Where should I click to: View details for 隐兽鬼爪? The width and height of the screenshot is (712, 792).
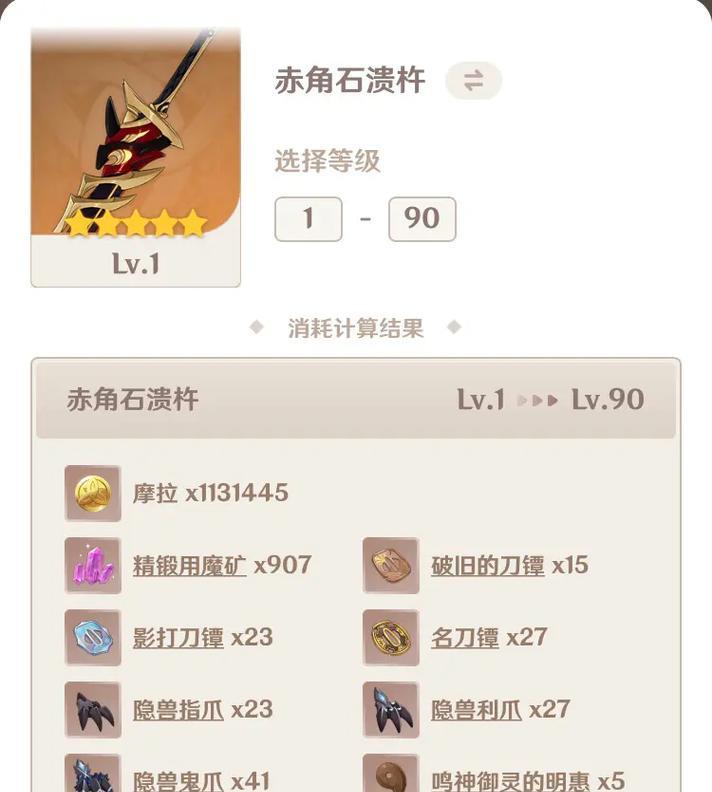pyautogui.click(x=178, y=779)
